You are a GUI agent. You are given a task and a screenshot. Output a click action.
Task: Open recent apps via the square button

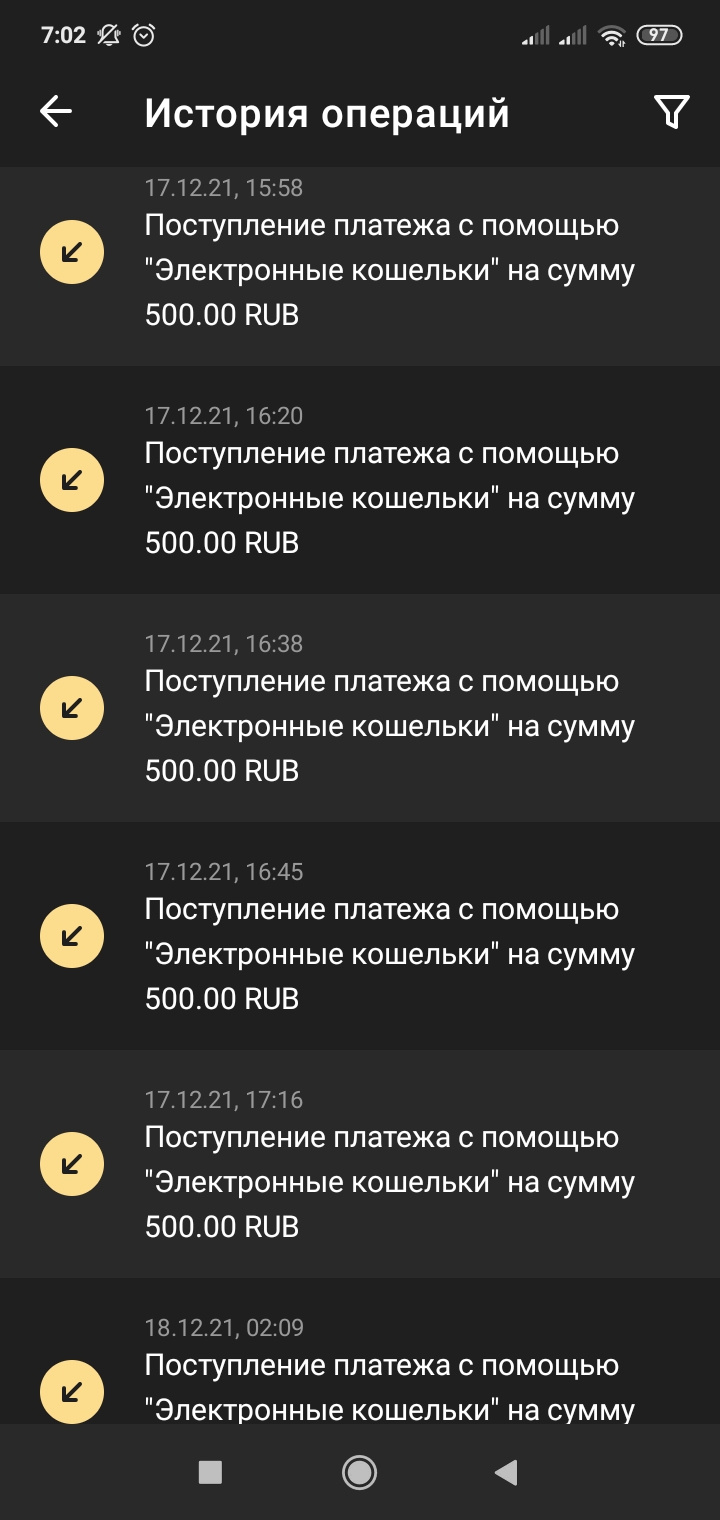click(x=210, y=1472)
